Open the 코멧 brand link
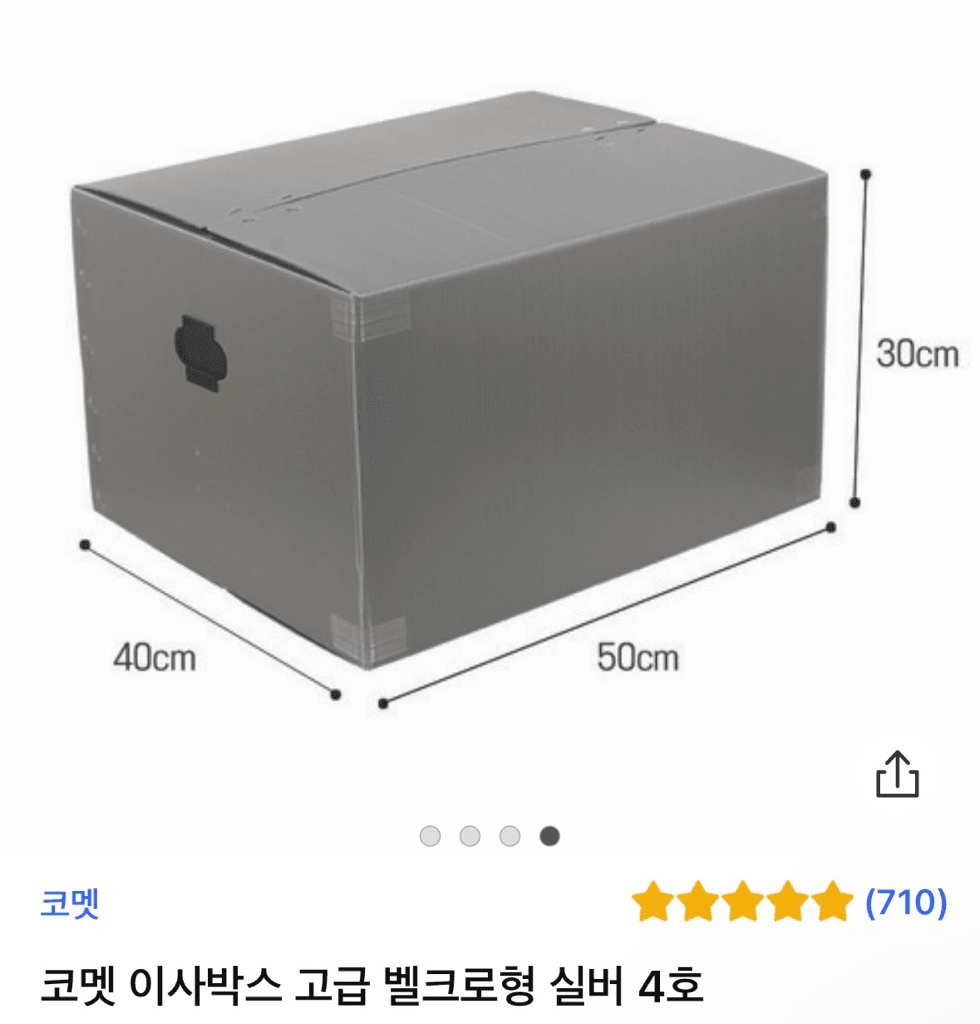980x1024 pixels. (x=69, y=903)
